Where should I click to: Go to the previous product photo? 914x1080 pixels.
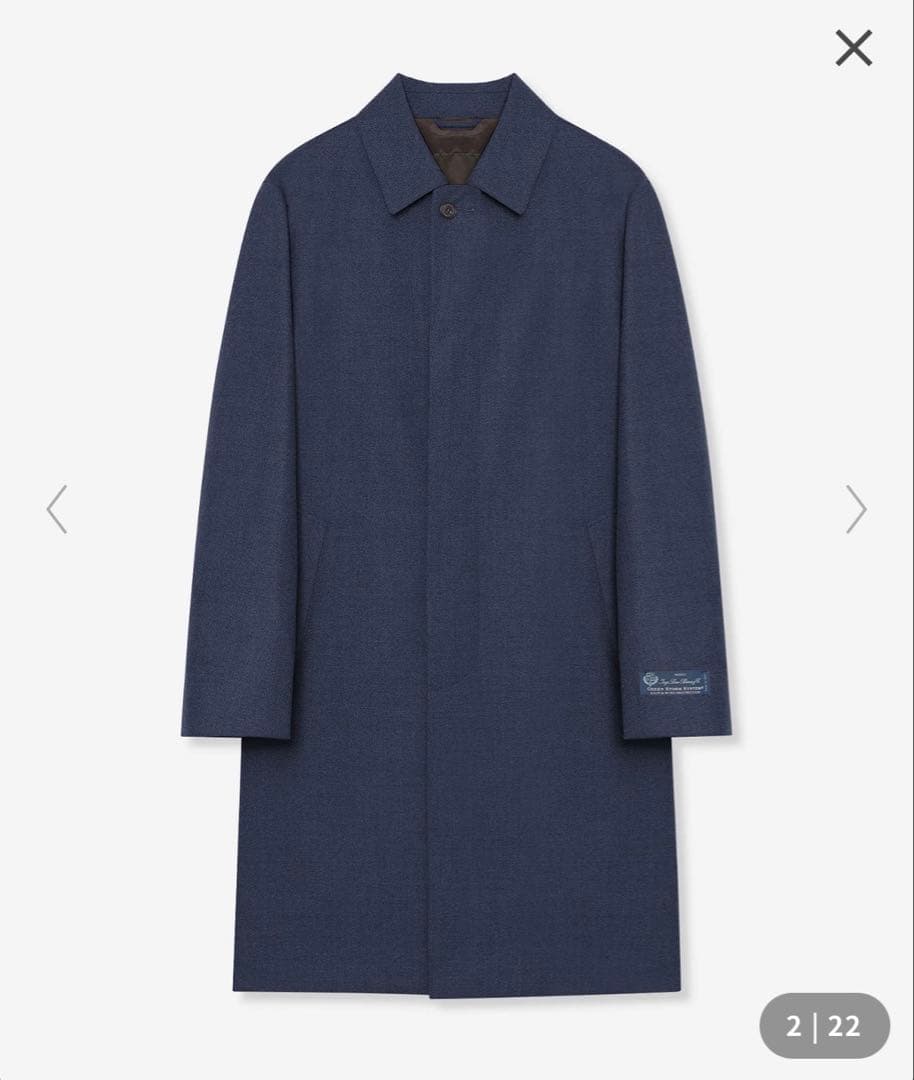57,509
